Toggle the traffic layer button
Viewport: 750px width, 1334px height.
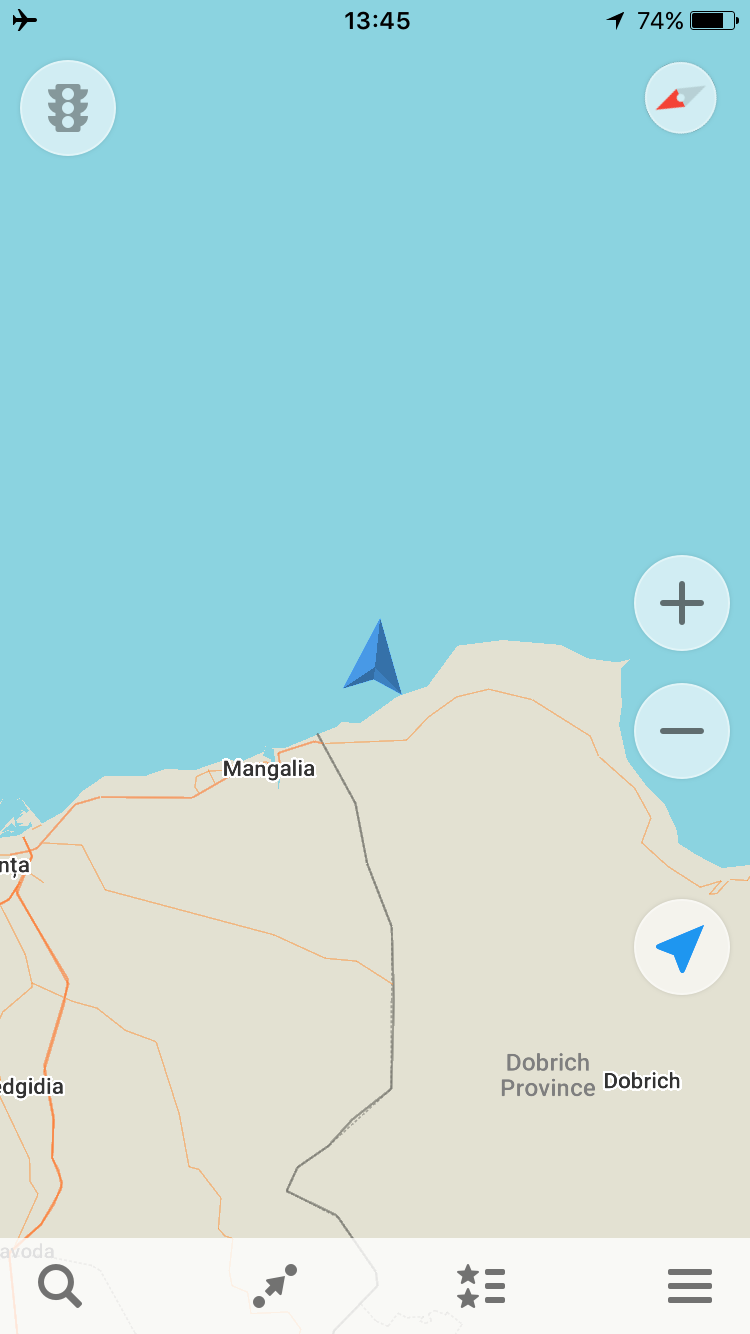click(68, 108)
